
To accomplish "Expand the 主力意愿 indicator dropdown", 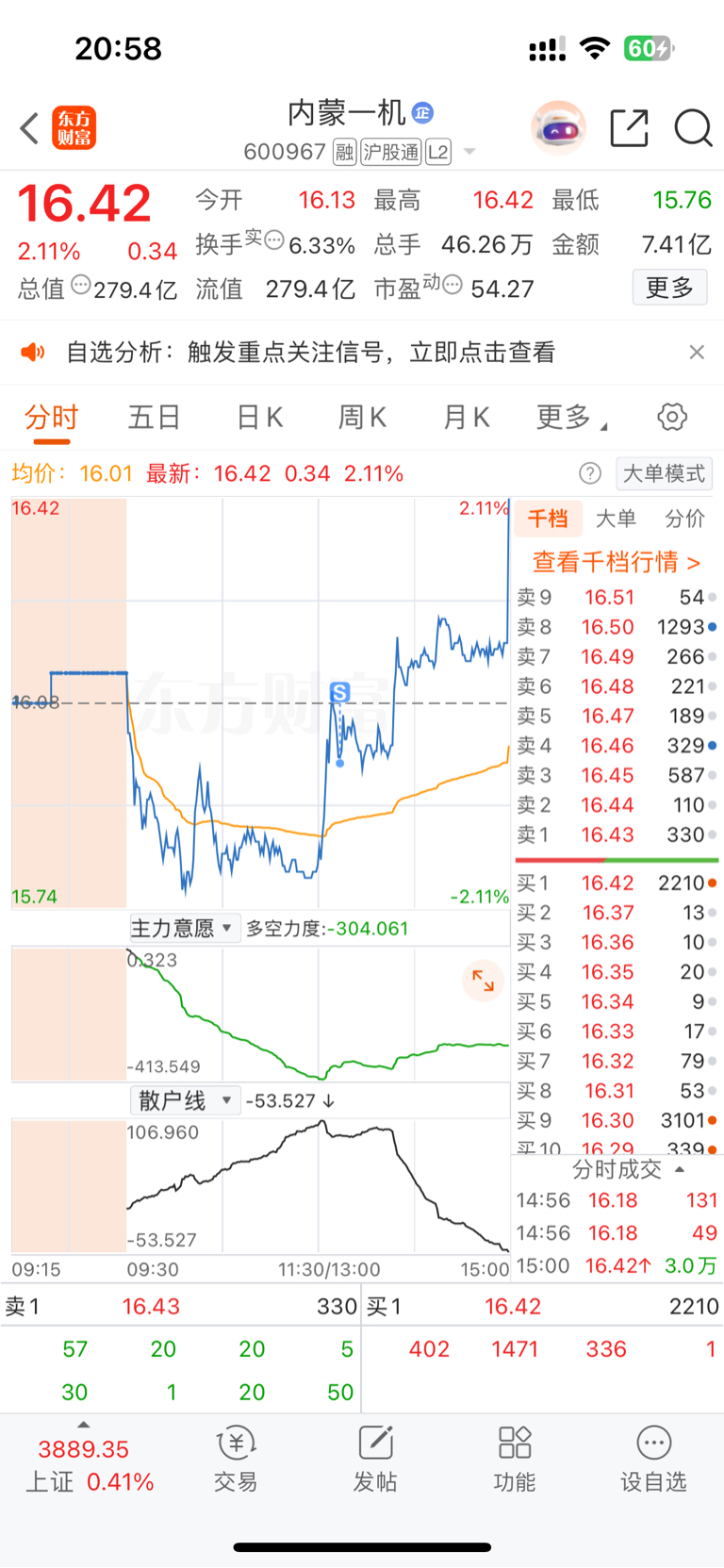I will (183, 929).
